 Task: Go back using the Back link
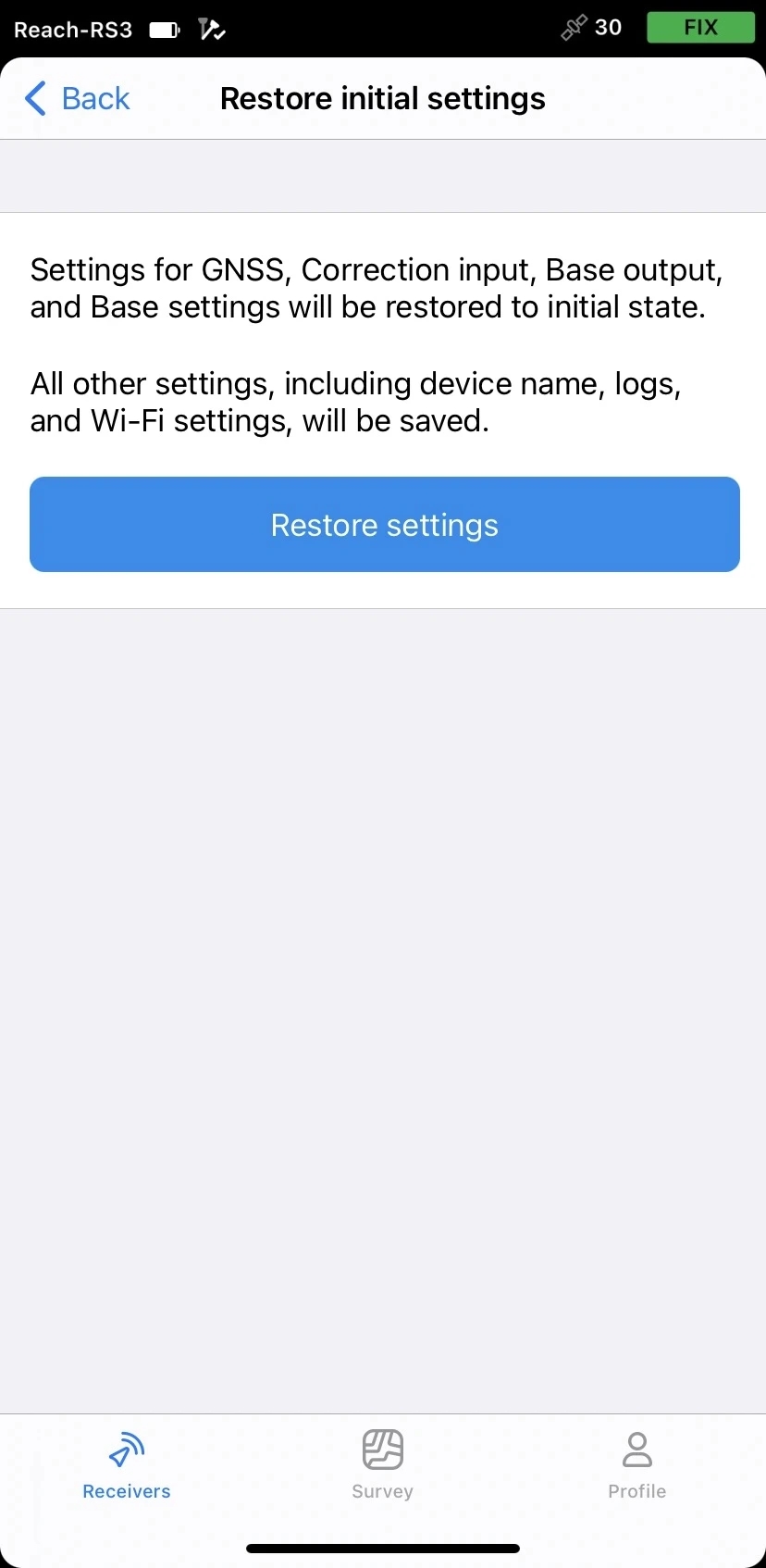(x=94, y=98)
